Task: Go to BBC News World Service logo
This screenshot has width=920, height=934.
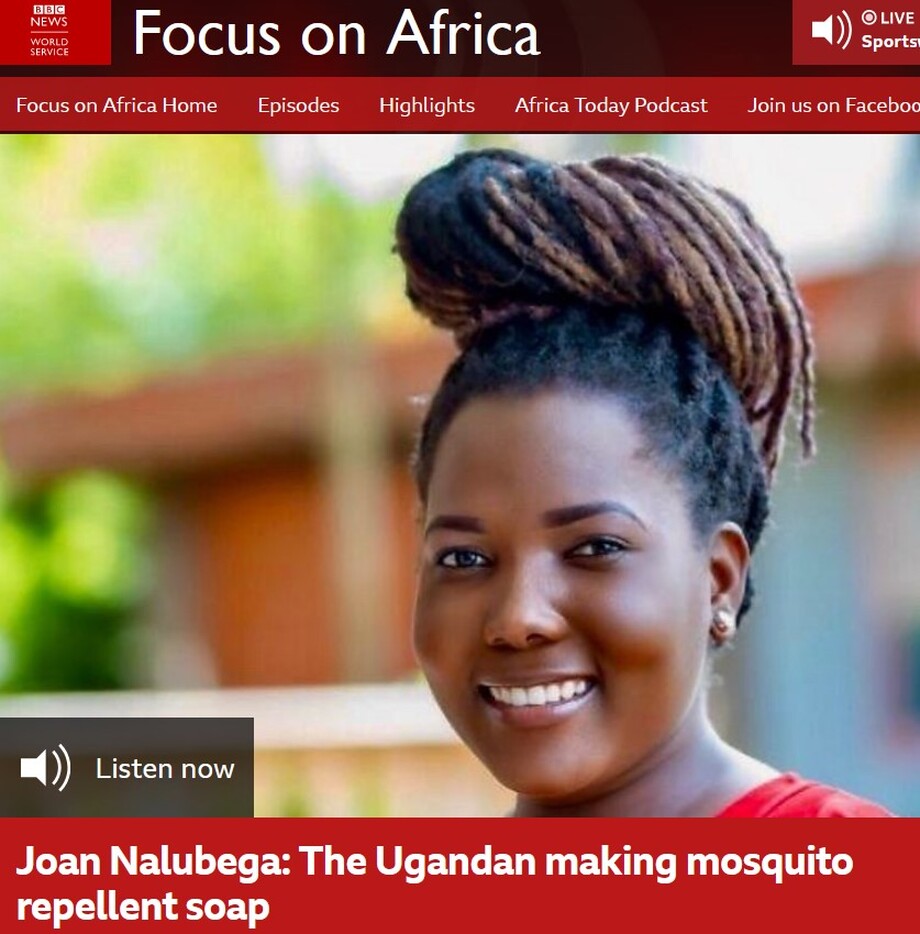Action: click(x=50, y=31)
